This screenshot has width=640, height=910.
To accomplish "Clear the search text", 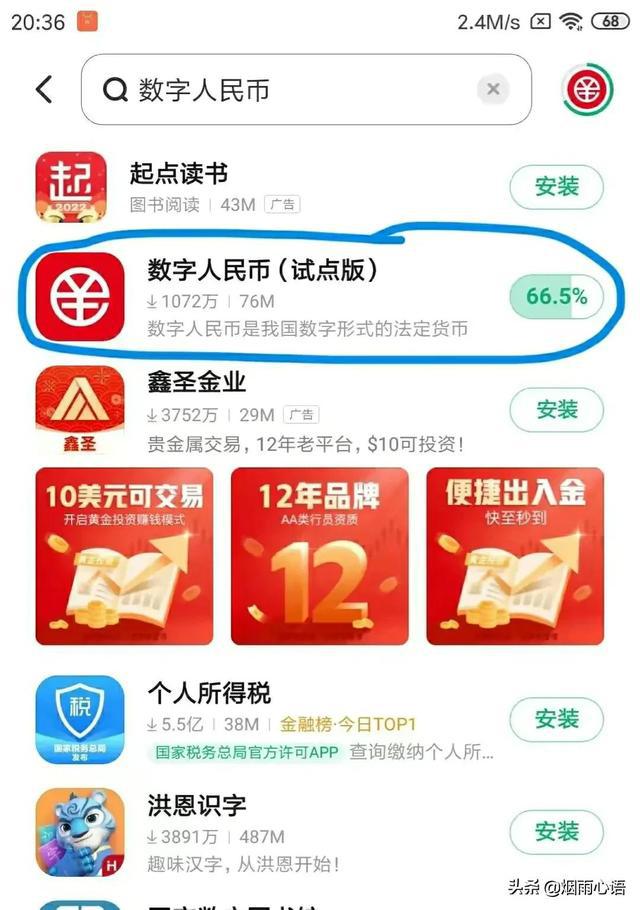I will point(492,90).
